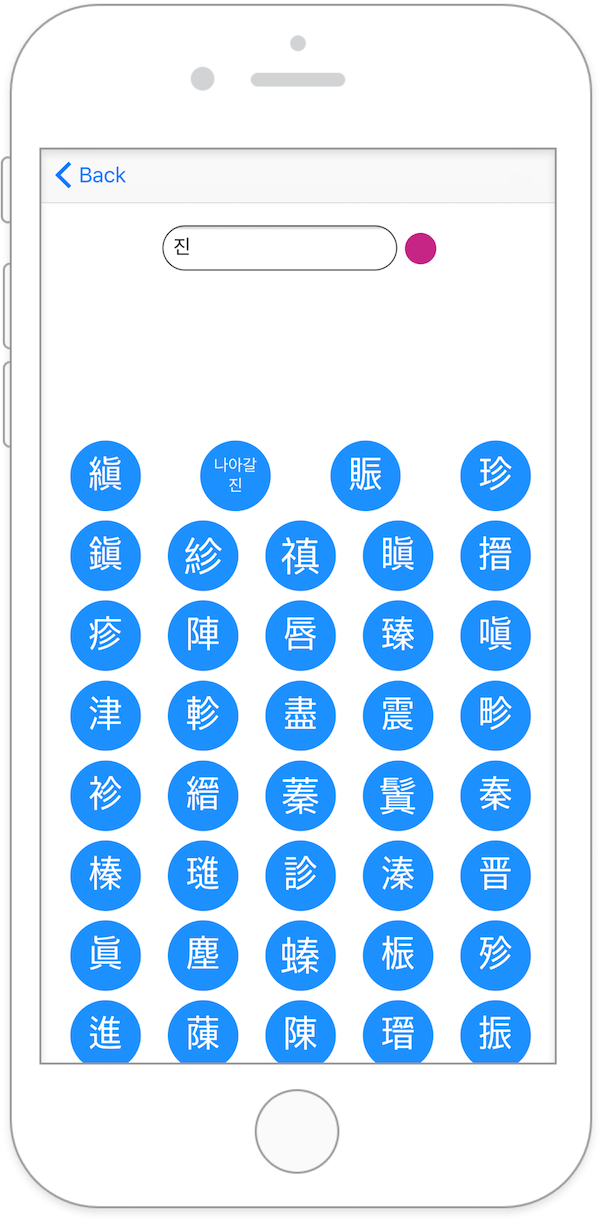Select the 眞 character bubble

click(x=106, y=955)
